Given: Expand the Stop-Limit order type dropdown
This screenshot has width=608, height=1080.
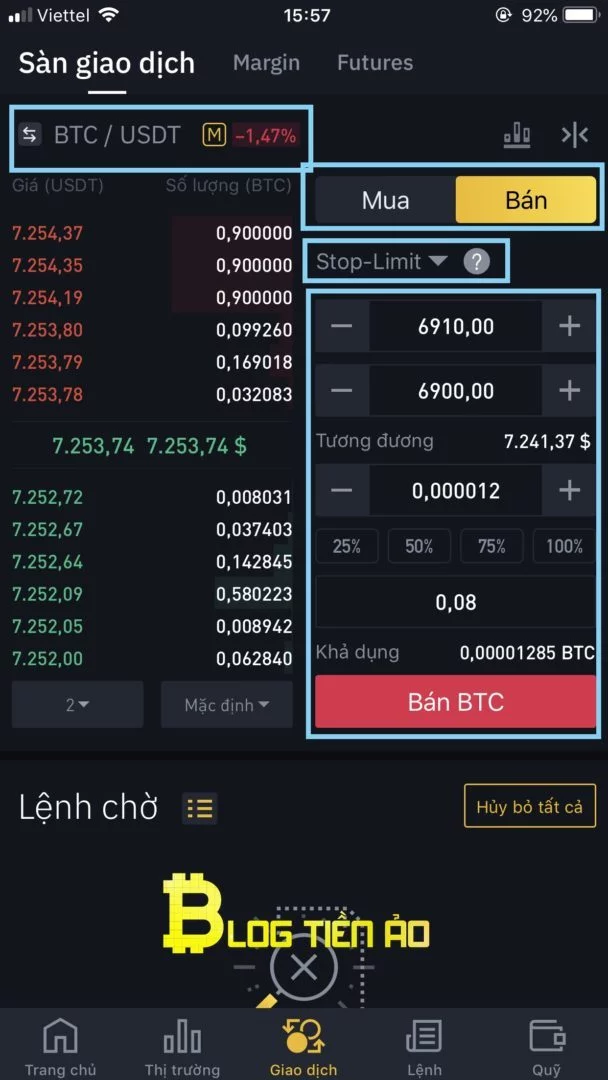Looking at the screenshot, I should 382,262.
